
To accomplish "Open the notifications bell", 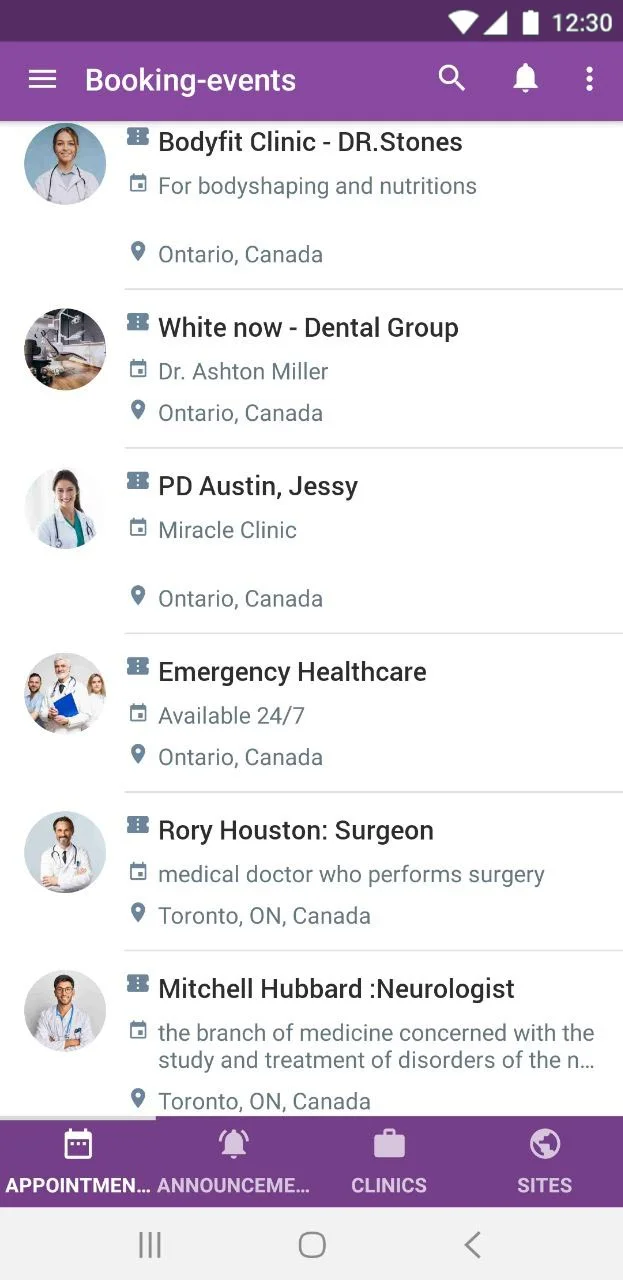I will (x=525, y=79).
